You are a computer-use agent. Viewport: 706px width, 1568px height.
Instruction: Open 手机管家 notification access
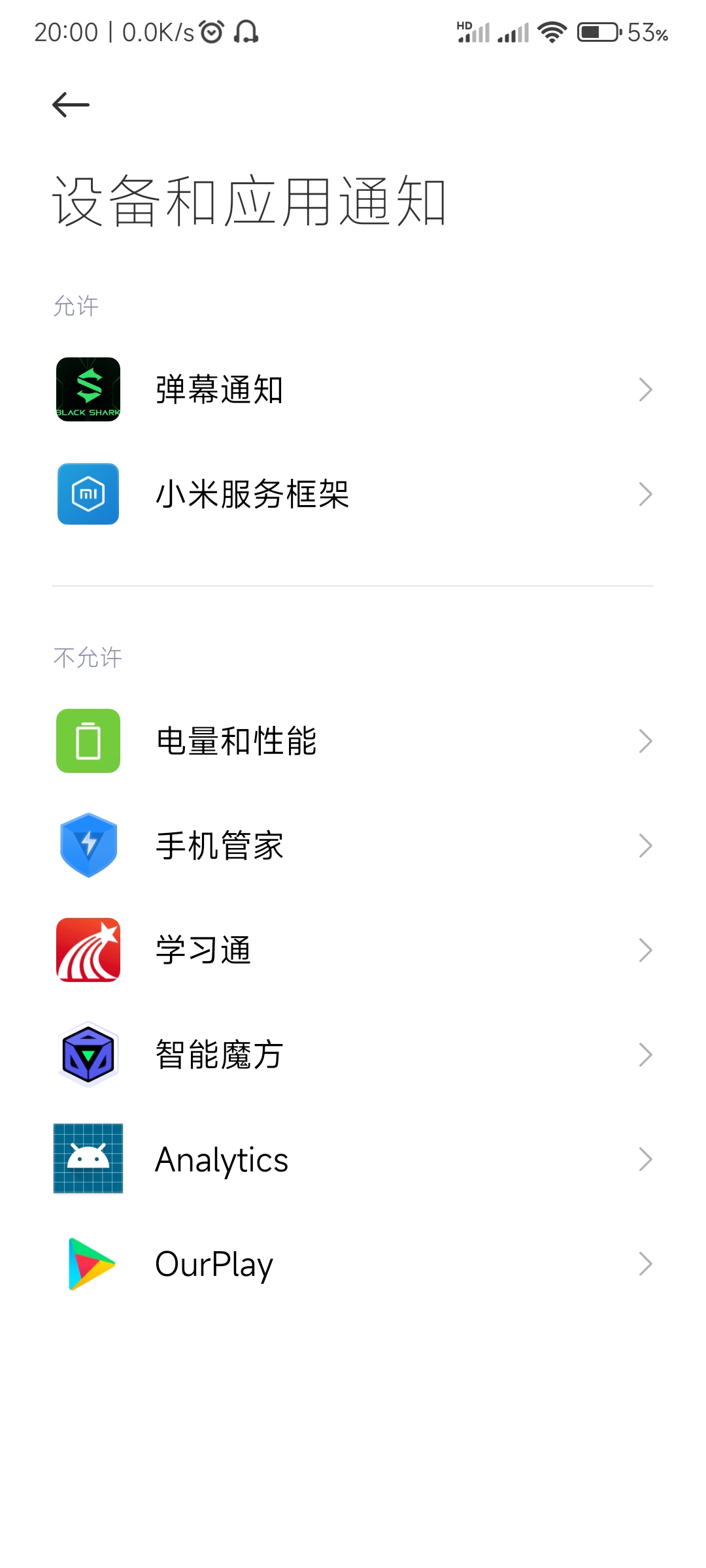353,845
